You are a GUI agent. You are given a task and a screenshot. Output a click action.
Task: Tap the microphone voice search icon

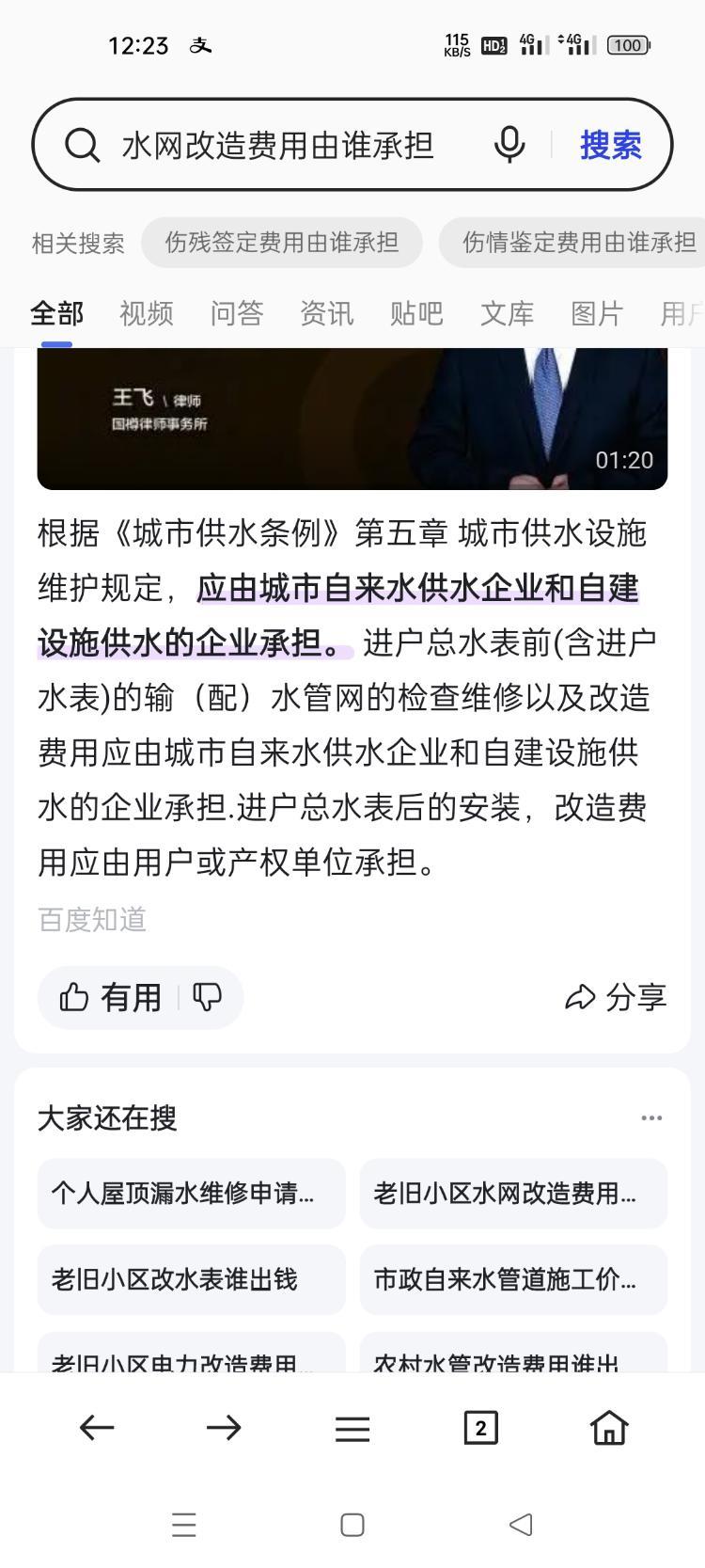(509, 145)
